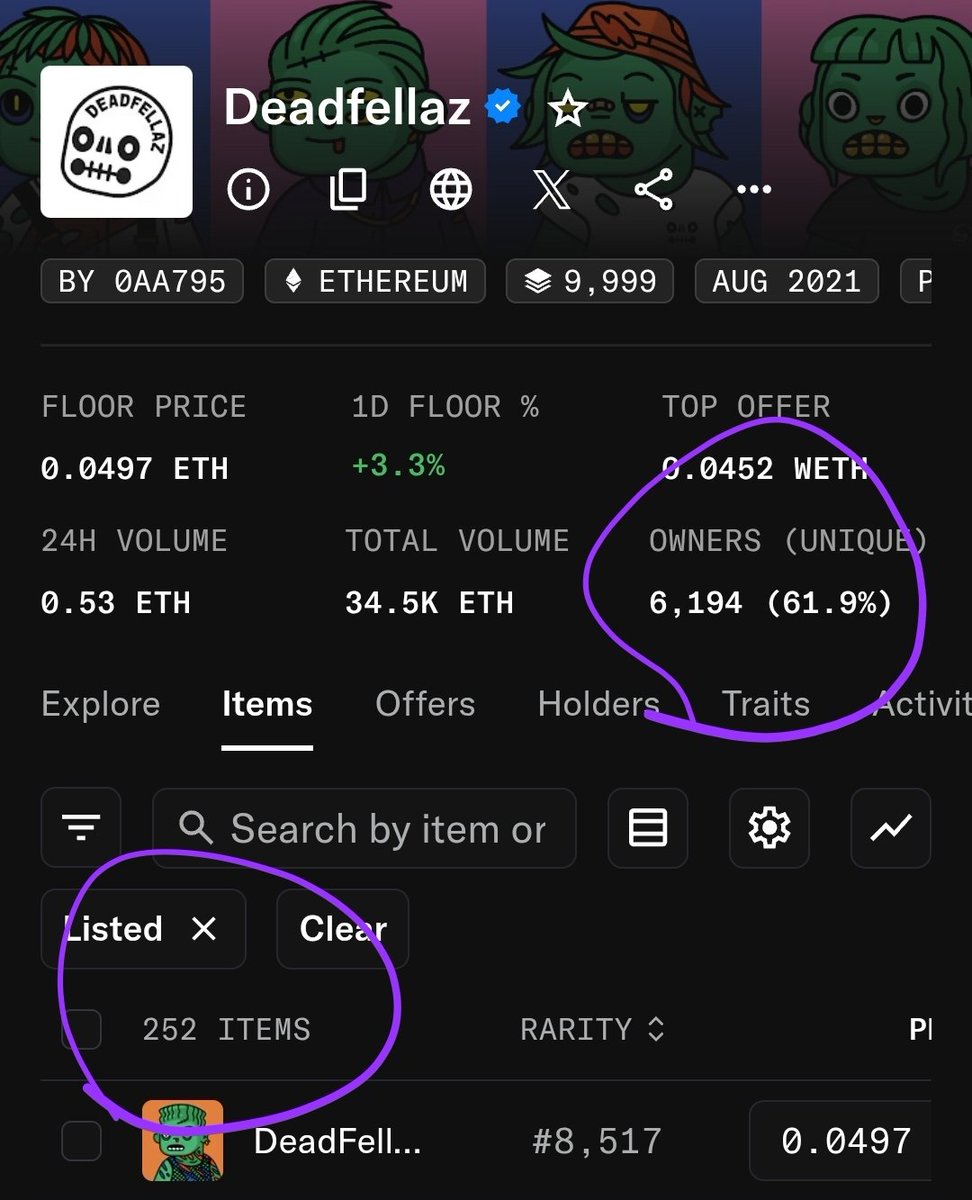
Task: Open the Deadfellaz website globe icon
Action: point(451,189)
